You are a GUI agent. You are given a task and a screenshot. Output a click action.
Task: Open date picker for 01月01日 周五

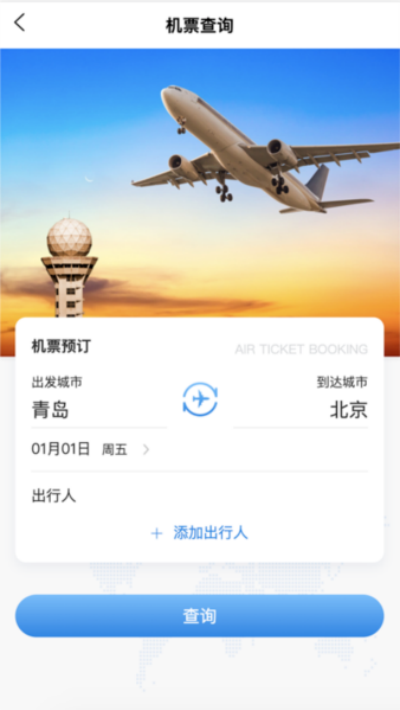(91, 449)
